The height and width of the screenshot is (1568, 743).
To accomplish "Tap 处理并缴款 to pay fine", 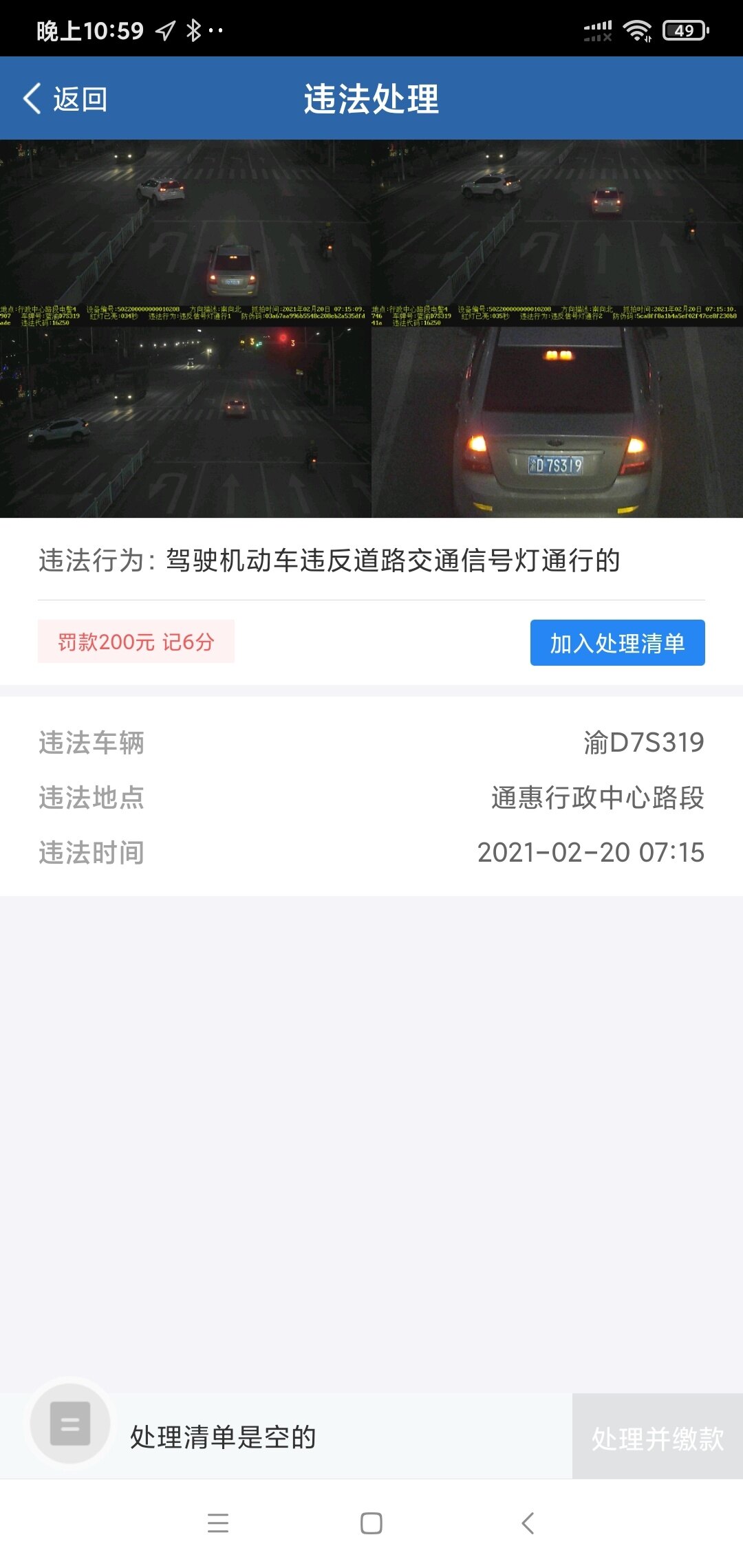I will (x=657, y=1438).
